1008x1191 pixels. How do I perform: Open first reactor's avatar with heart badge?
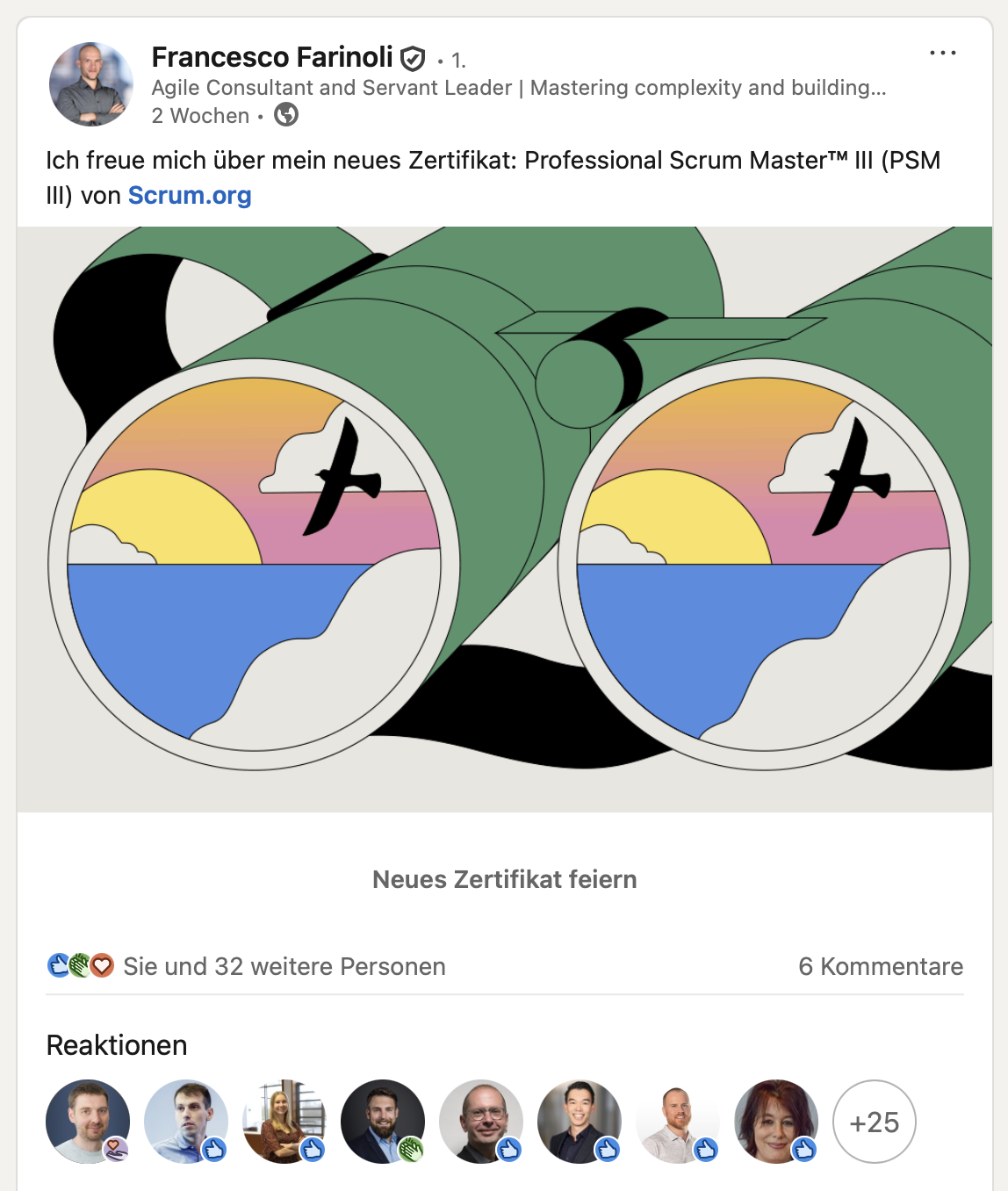pyautogui.click(x=88, y=1122)
